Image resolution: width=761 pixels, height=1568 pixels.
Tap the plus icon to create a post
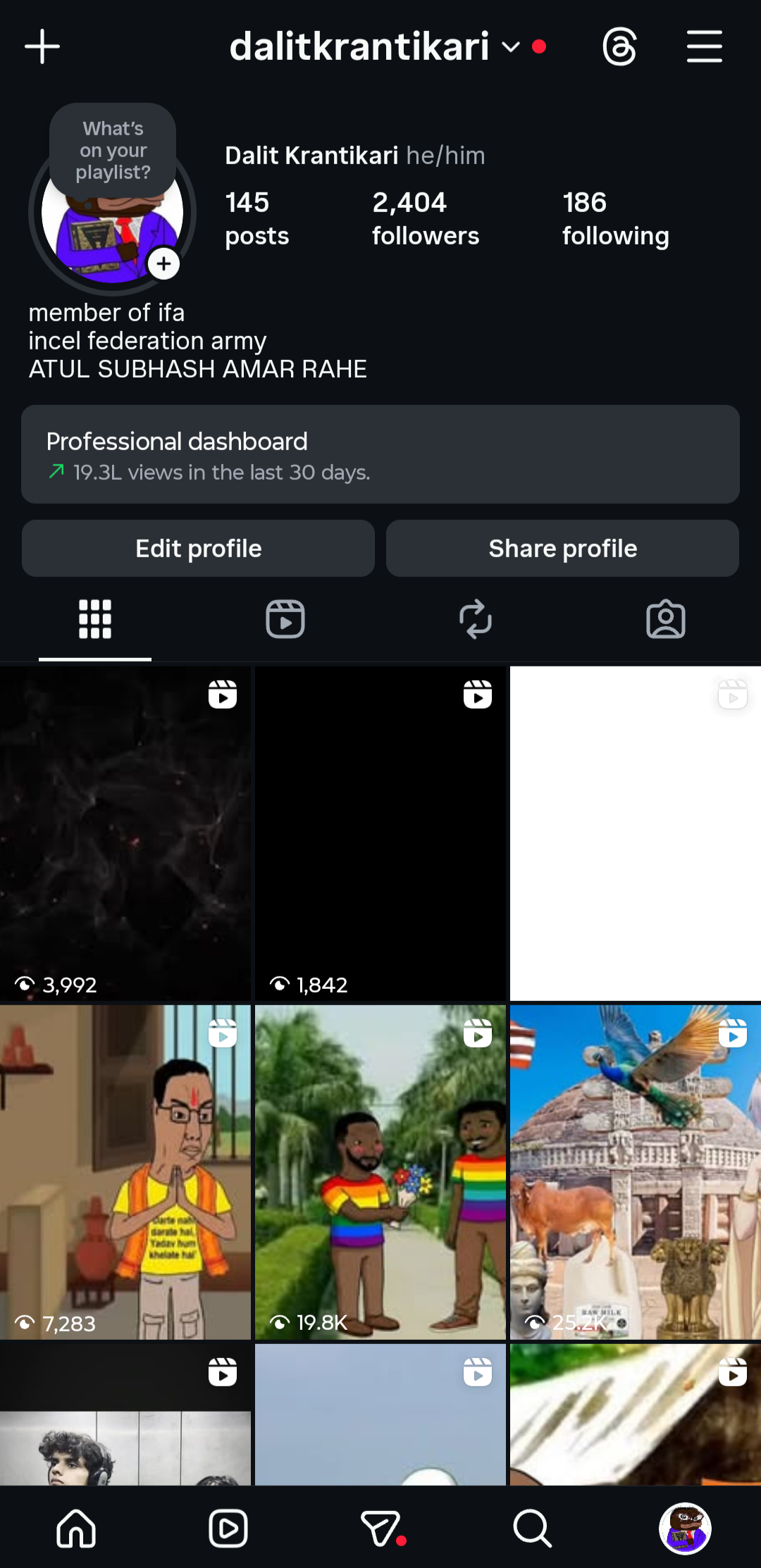[42, 46]
